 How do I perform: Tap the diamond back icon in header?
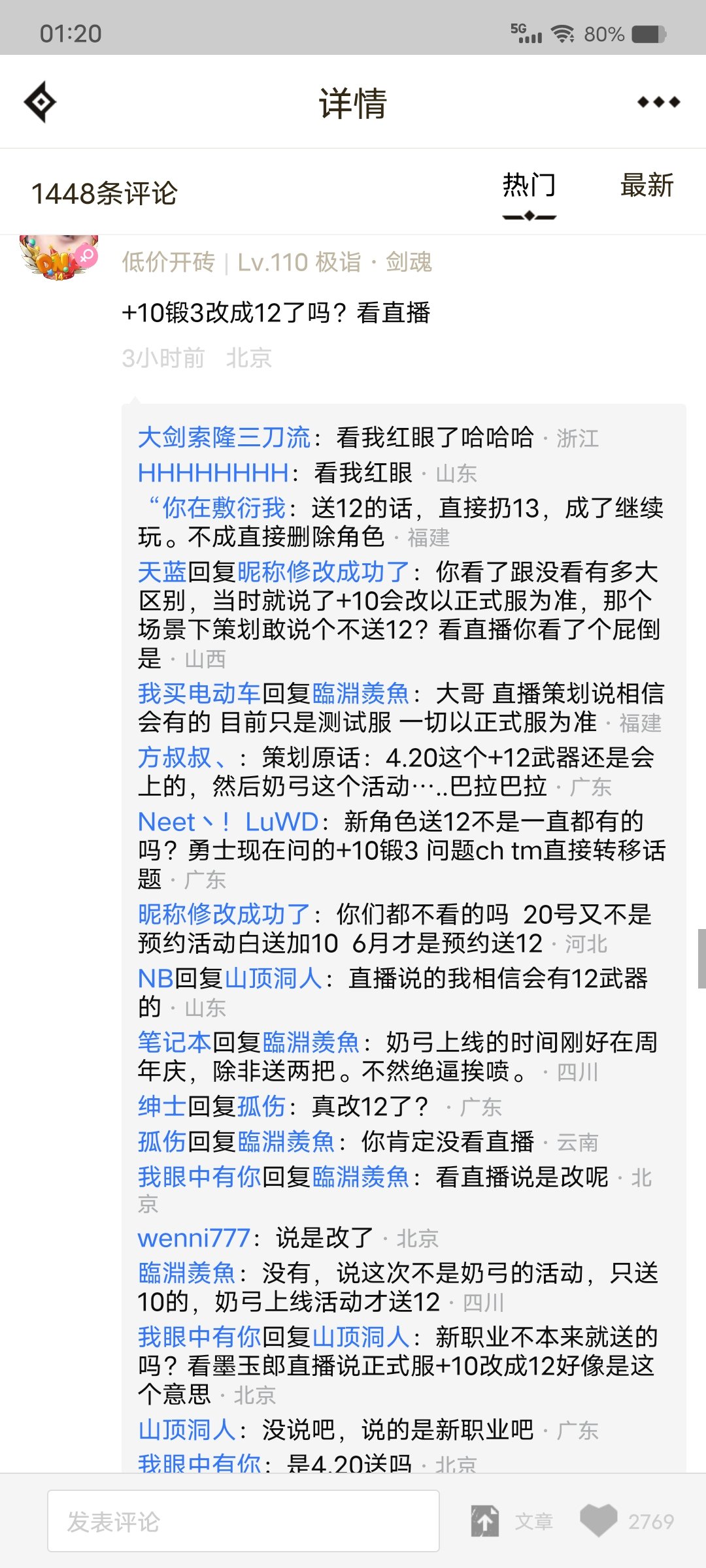pyautogui.click(x=40, y=102)
